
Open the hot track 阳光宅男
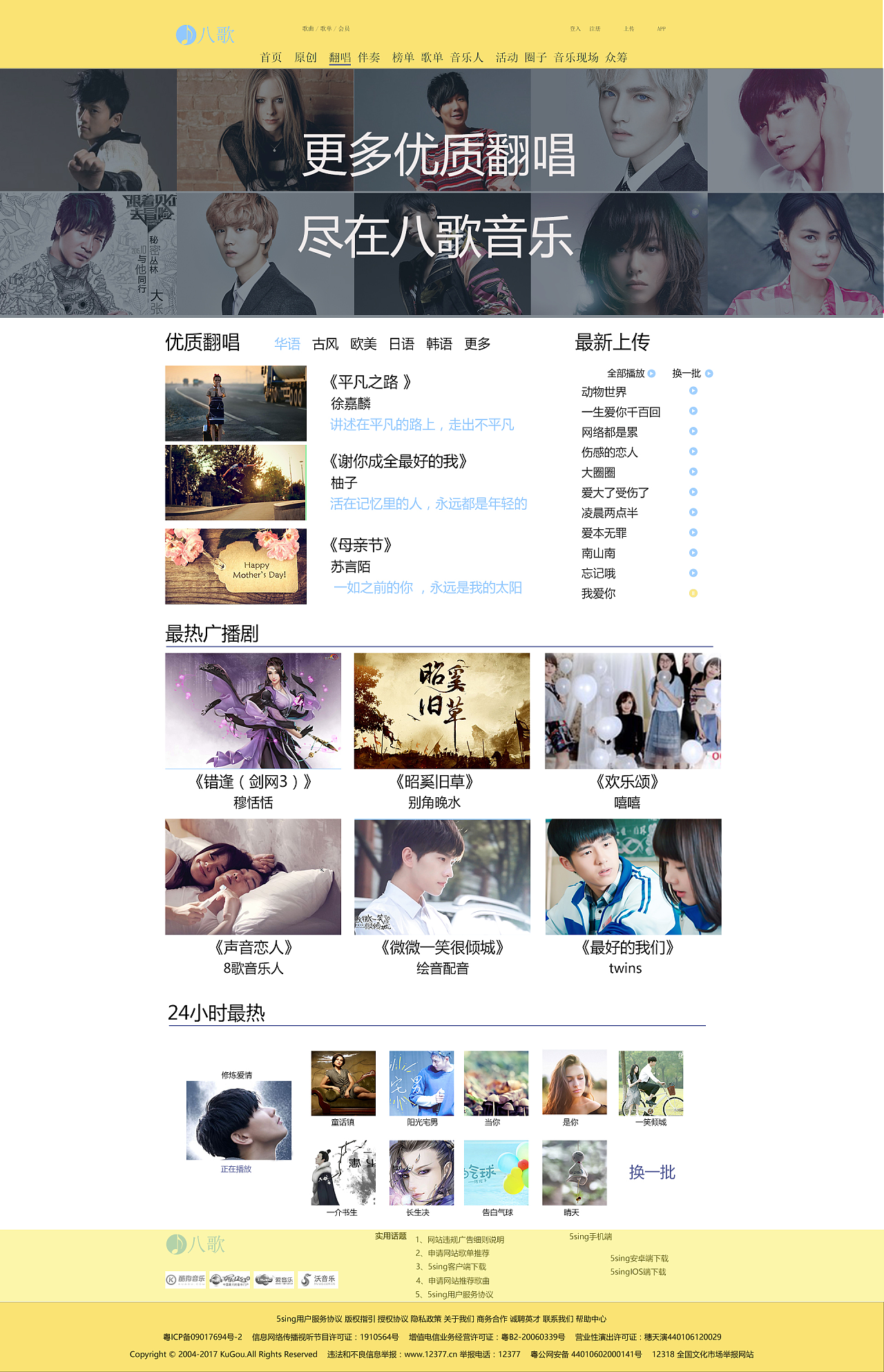click(x=421, y=1083)
